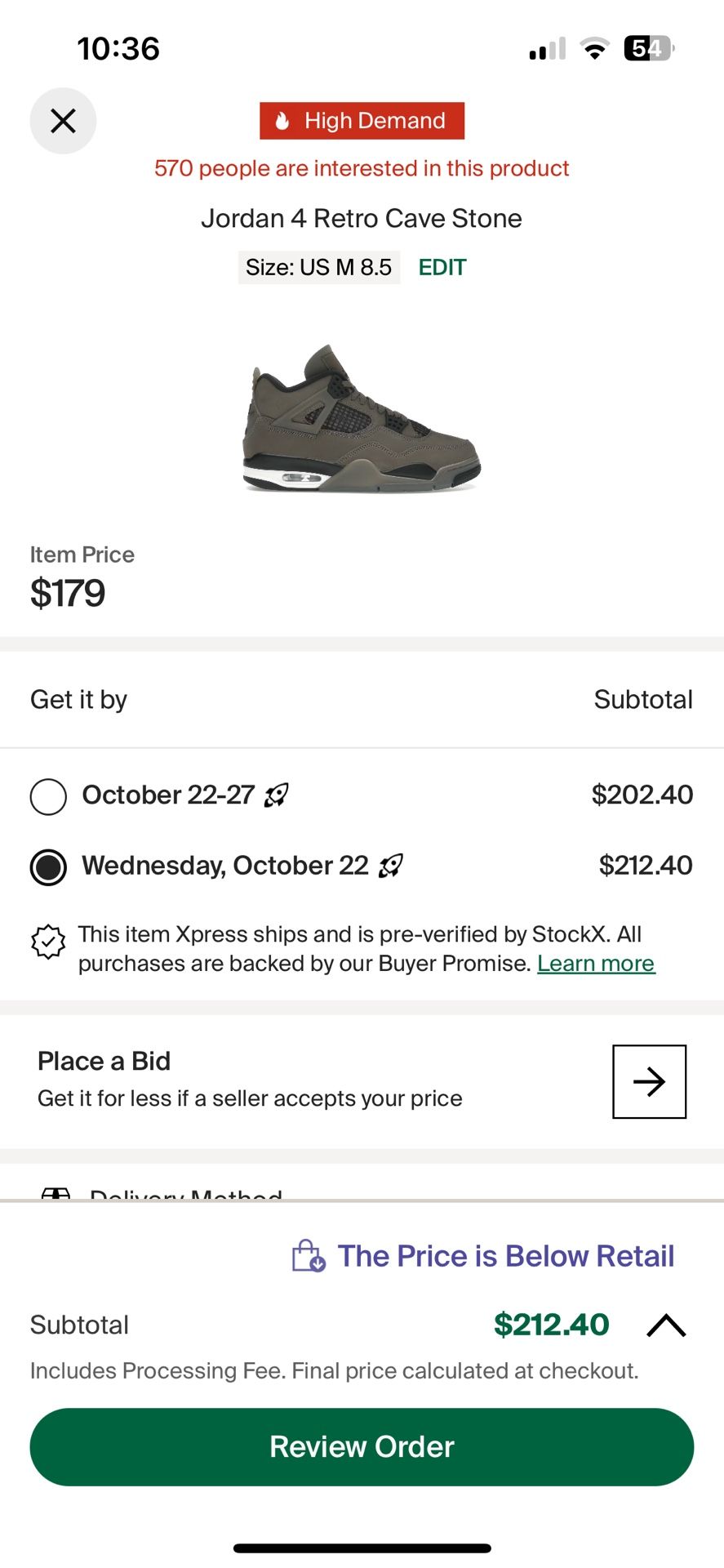724x1568 pixels.
Task: Click the pre-verified StockX seal icon
Action: pos(47,941)
